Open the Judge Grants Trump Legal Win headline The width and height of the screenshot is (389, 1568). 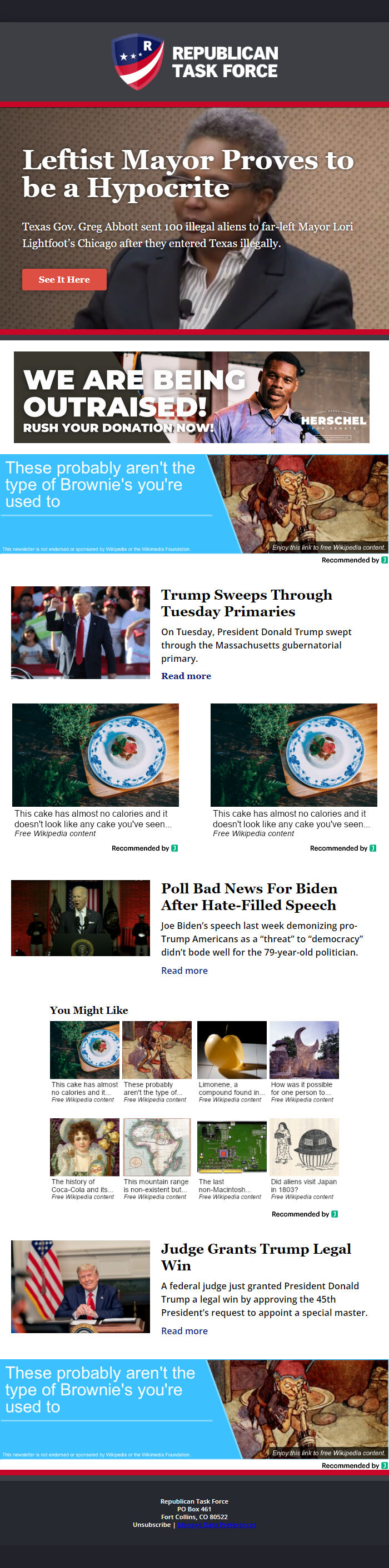[256, 1257]
